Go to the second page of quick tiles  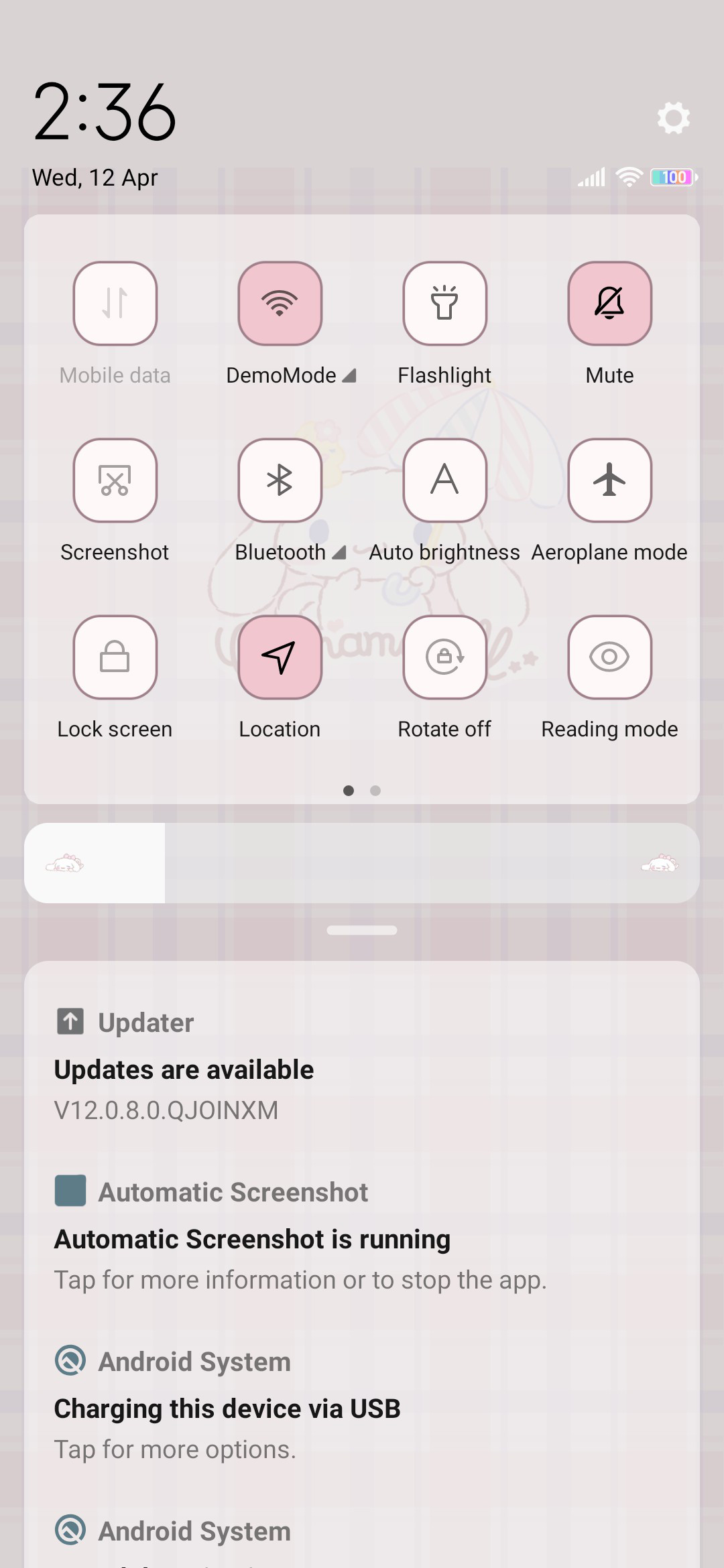point(375,791)
